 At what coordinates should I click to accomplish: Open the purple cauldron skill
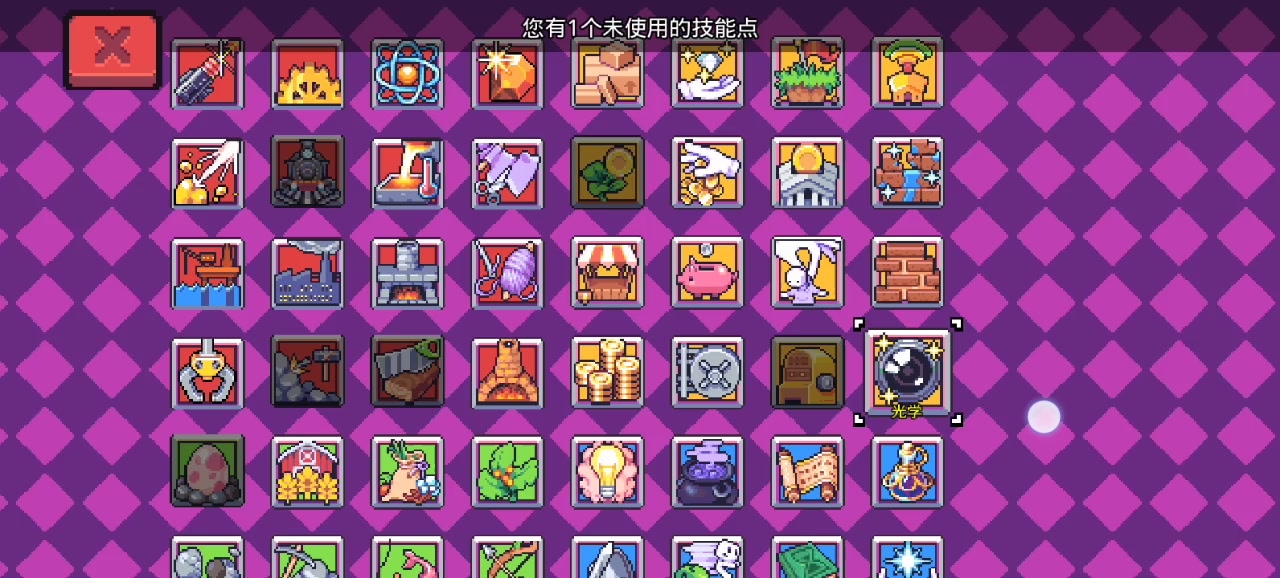[707, 471]
